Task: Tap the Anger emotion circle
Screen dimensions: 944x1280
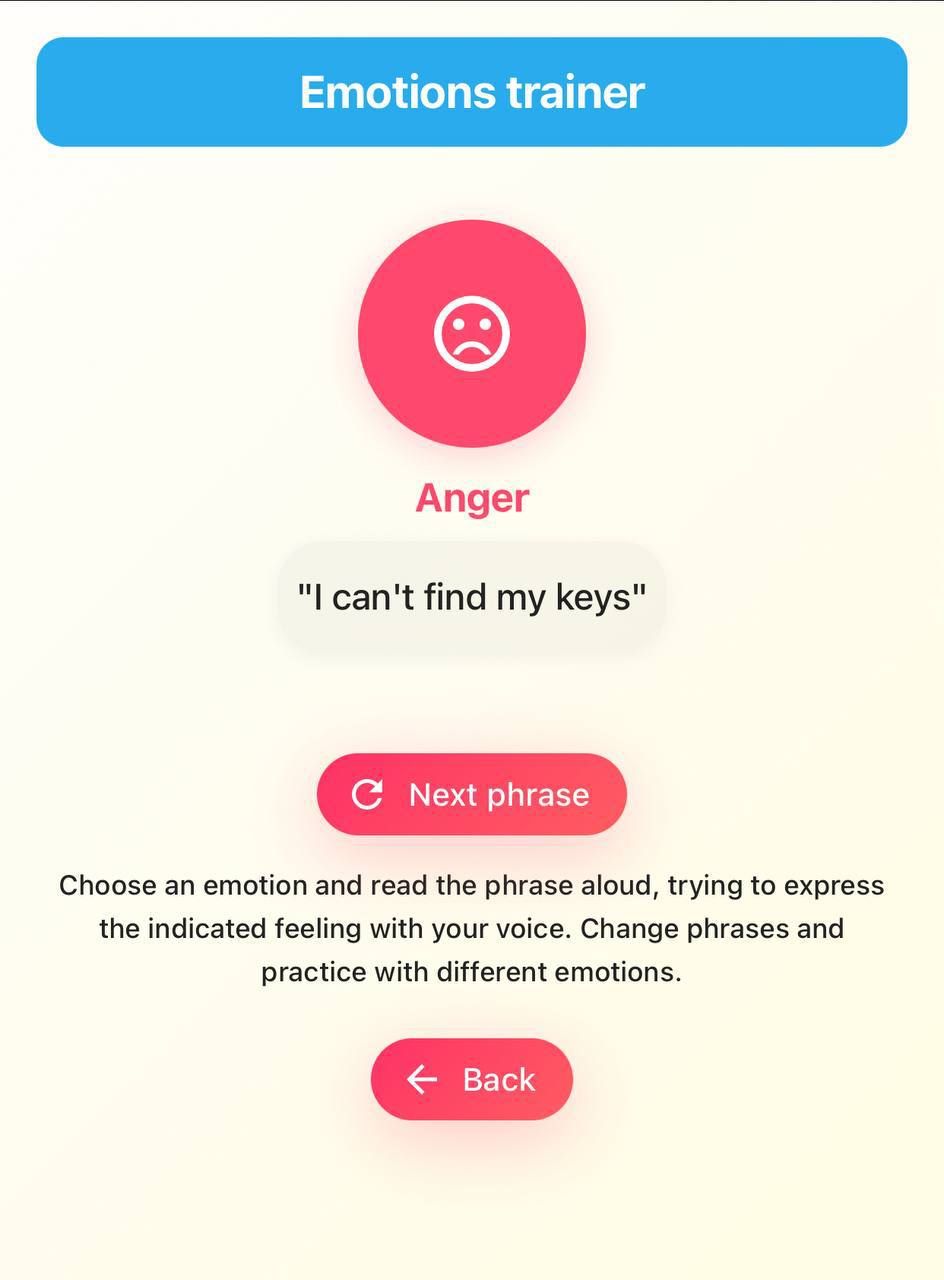Action: (471, 333)
